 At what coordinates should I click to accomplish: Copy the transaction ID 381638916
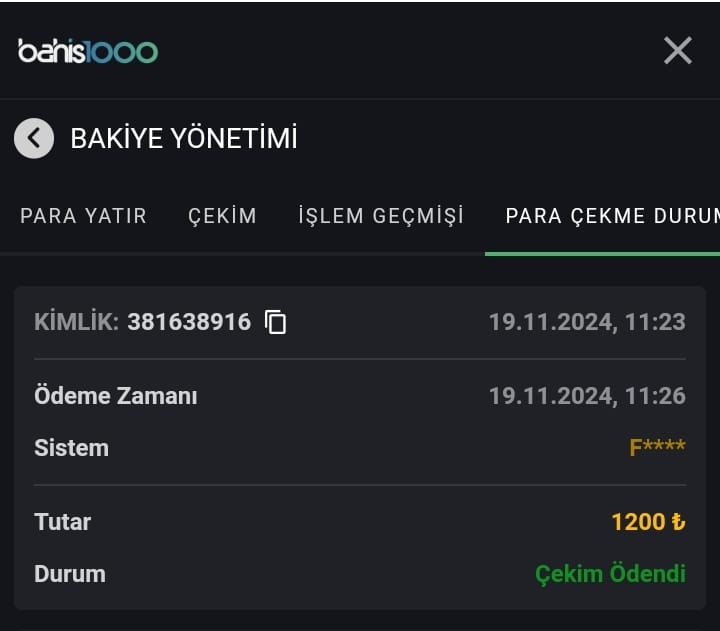[x=276, y=322]
